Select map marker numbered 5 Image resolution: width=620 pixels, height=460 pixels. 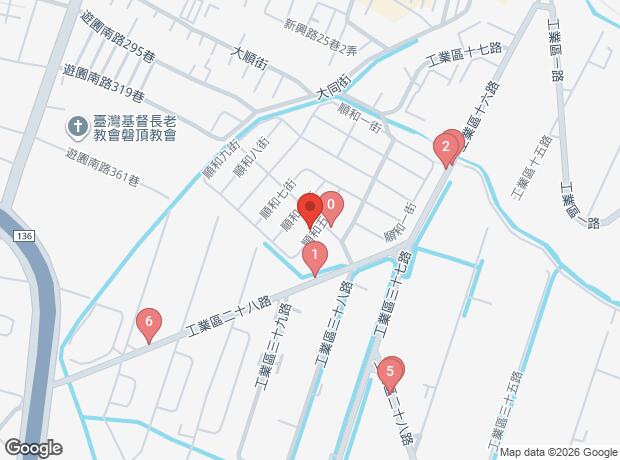pyautogui.click(x=389, y=373)
